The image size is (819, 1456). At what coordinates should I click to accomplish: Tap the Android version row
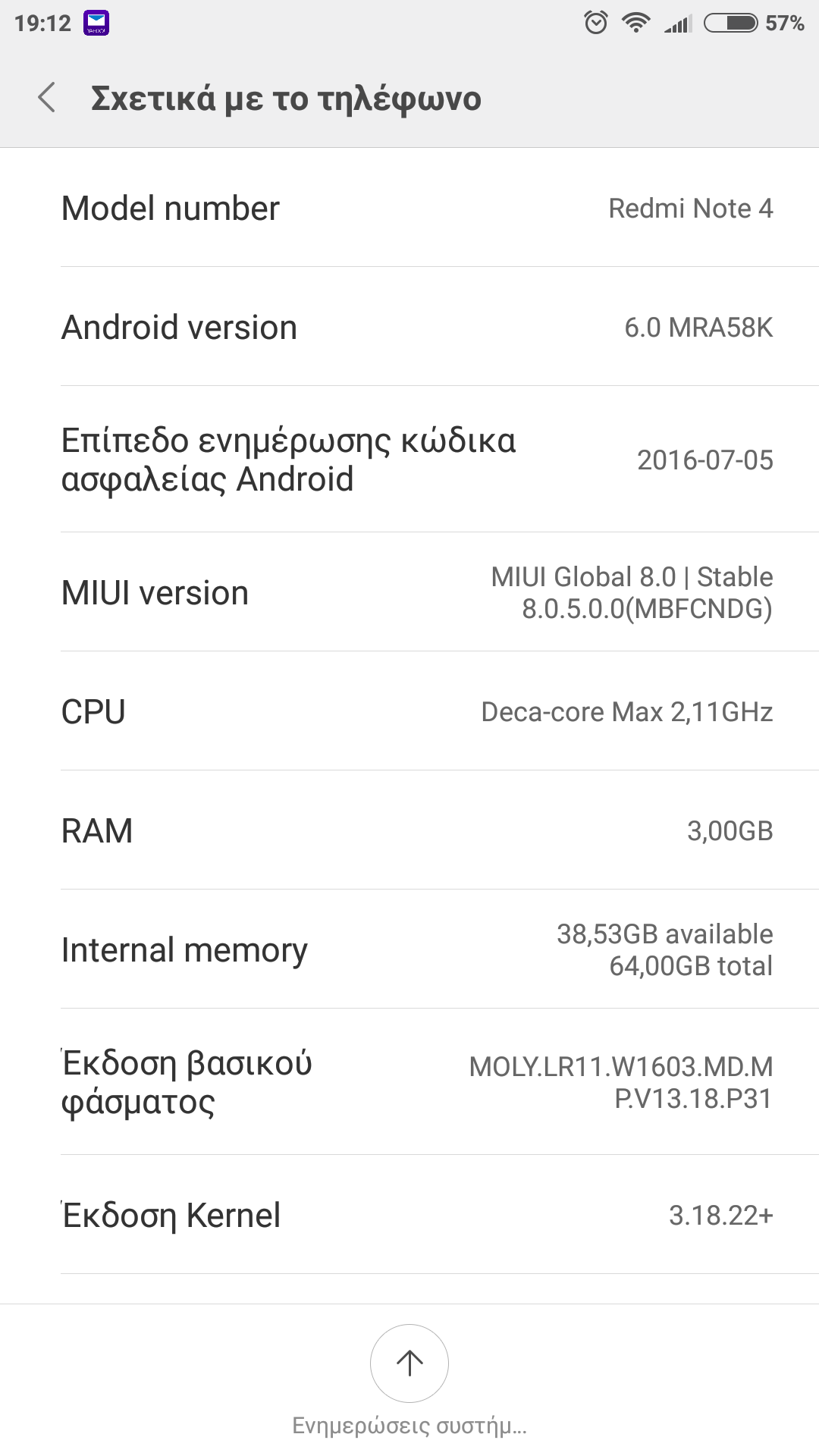coord(409,327)
